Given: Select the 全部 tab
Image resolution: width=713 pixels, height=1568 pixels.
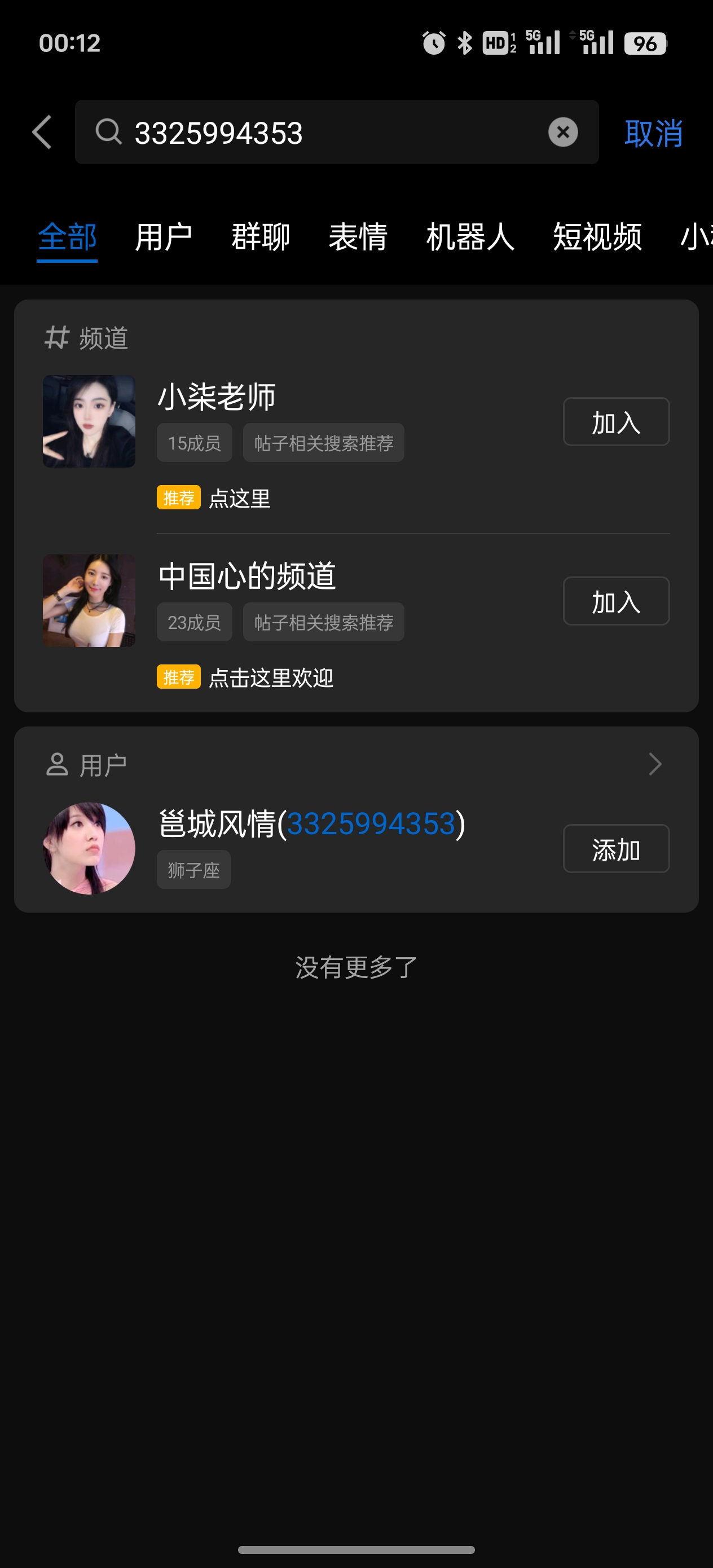Looking at the screenshot, I should click(67, 237).
